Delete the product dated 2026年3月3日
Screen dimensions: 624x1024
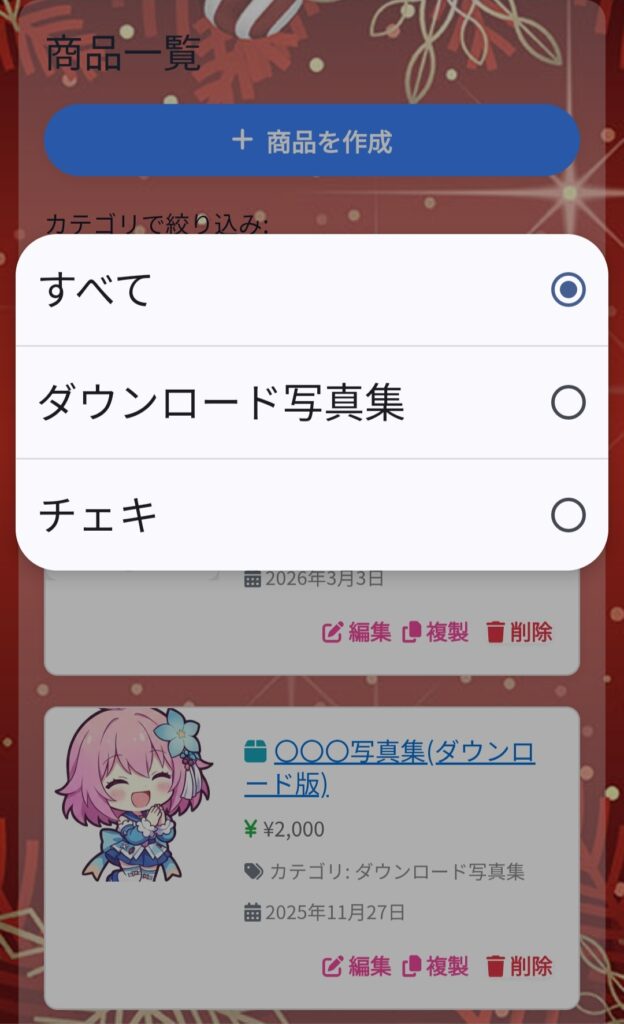point(519,632)
